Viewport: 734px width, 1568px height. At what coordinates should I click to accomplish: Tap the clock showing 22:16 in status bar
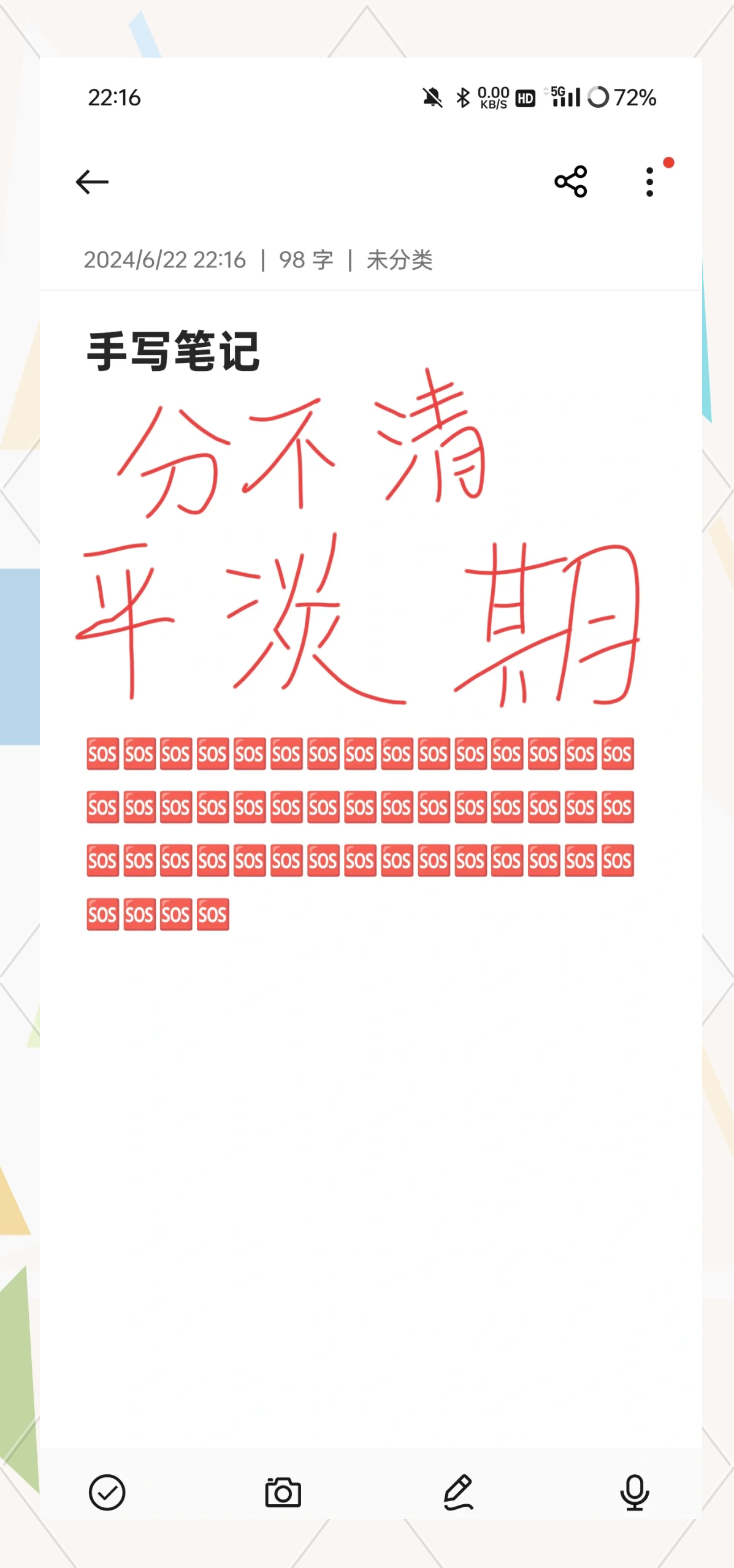(x=115, y=96)
